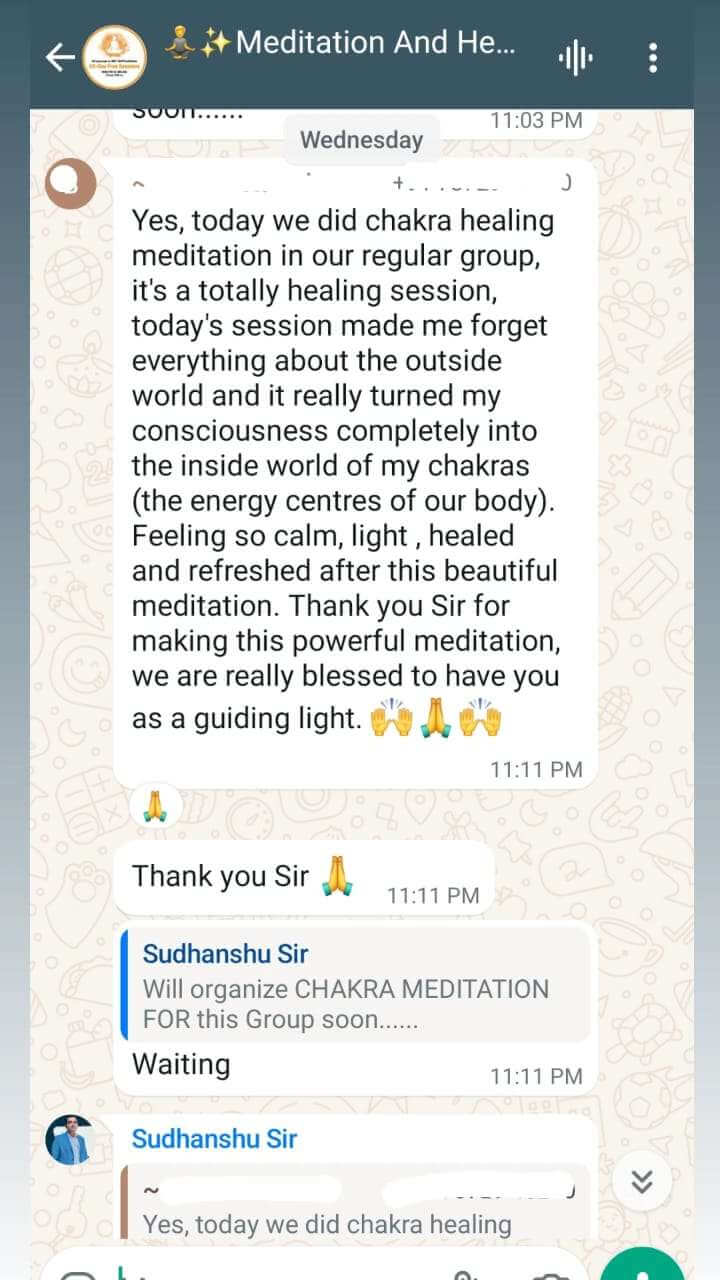Go back using the arrow in the header
This screenshot has height=1280, width=720.
point(60,57)
